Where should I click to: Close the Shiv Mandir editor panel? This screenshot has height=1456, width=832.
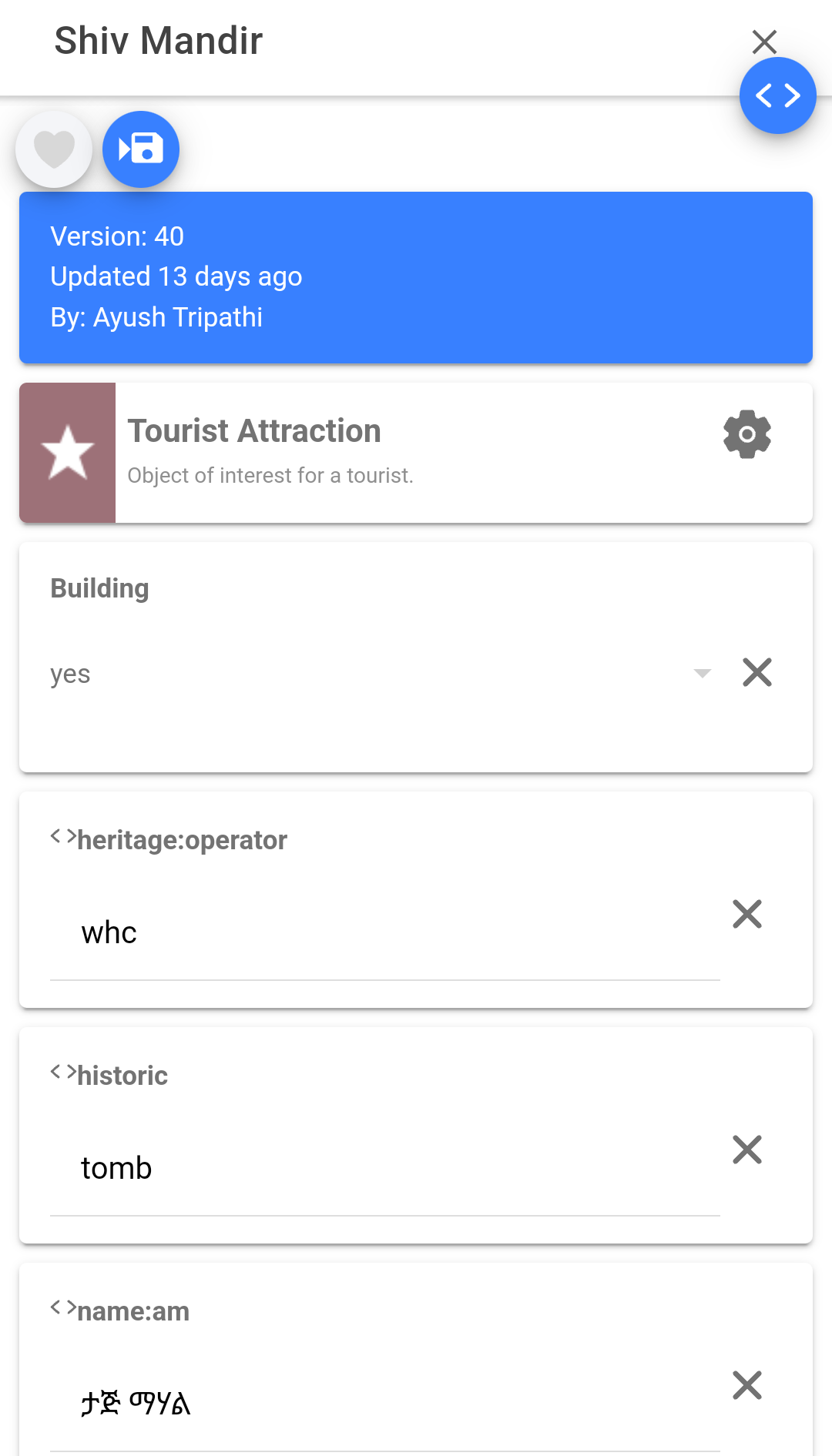(764, 41)
